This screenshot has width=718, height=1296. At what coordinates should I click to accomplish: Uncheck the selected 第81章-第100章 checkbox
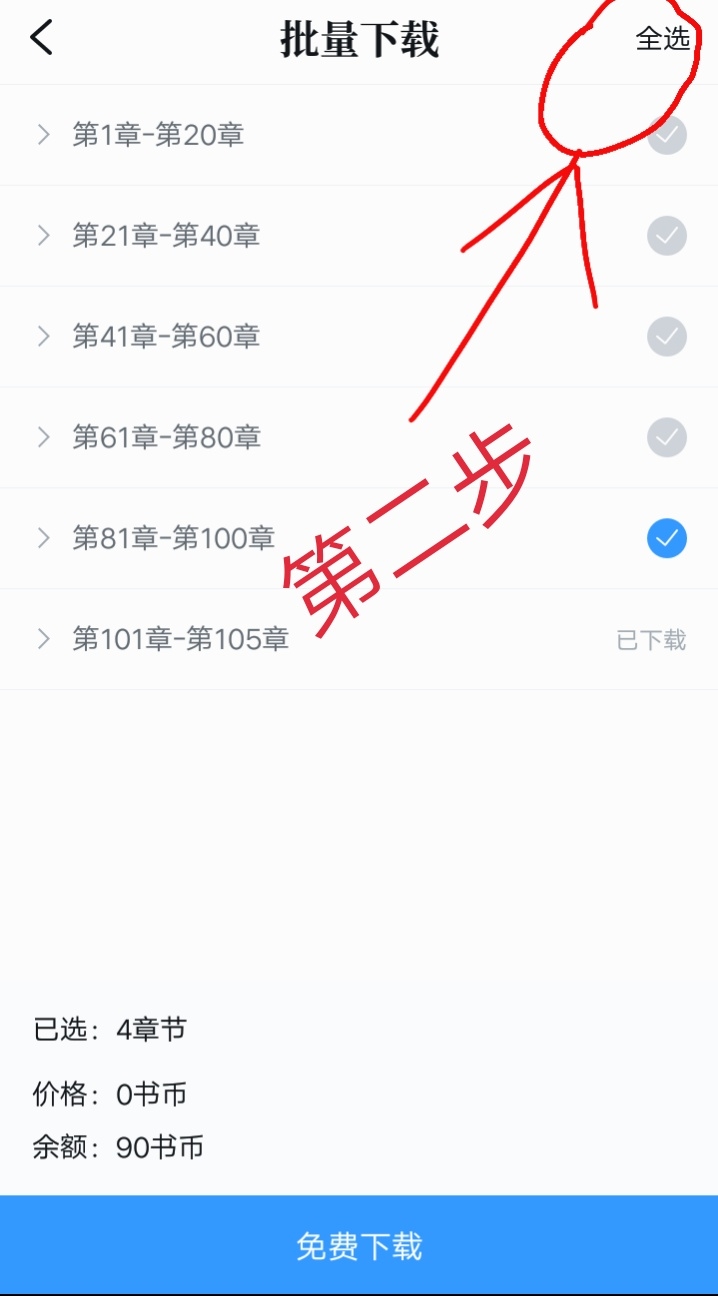[x=667, y=538]
